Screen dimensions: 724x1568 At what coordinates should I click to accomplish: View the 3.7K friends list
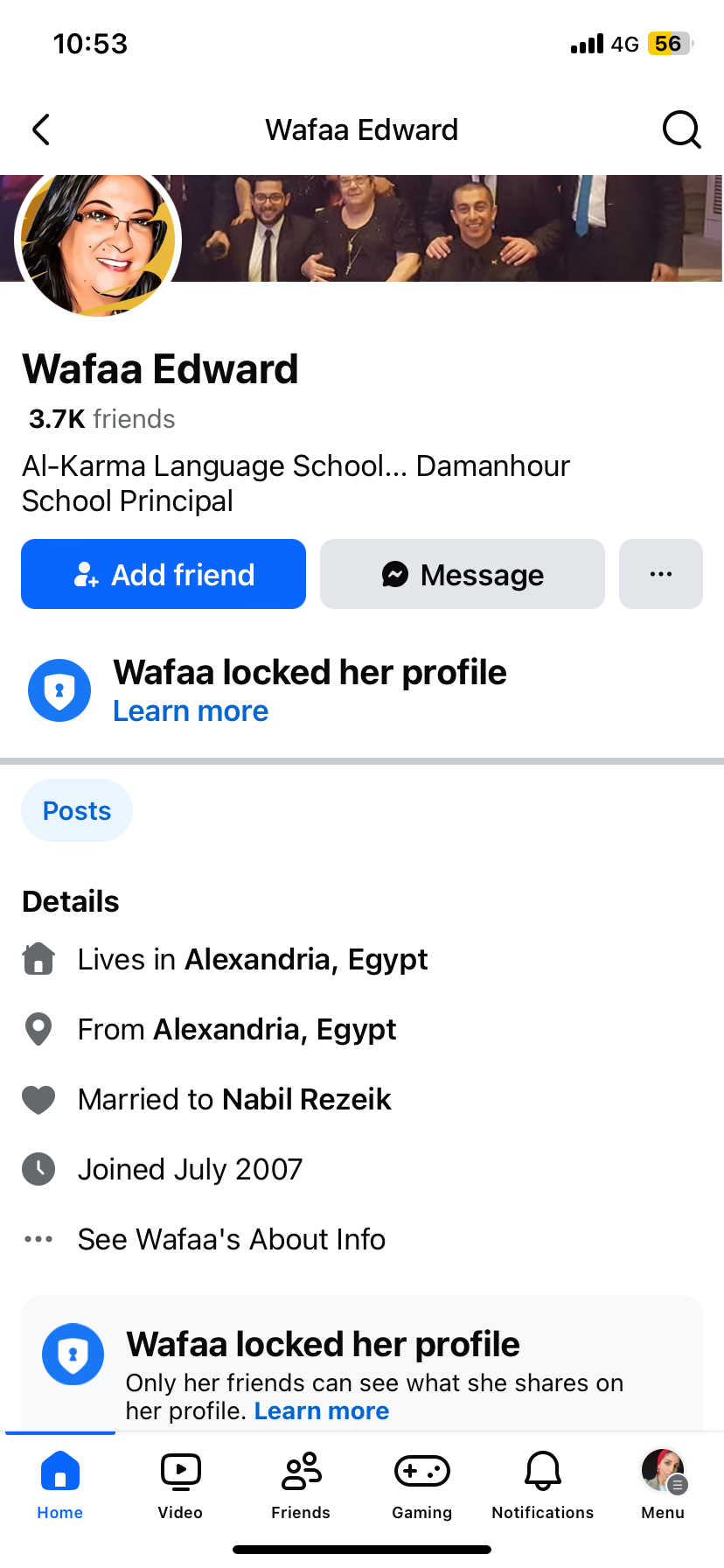click(102, 419)
